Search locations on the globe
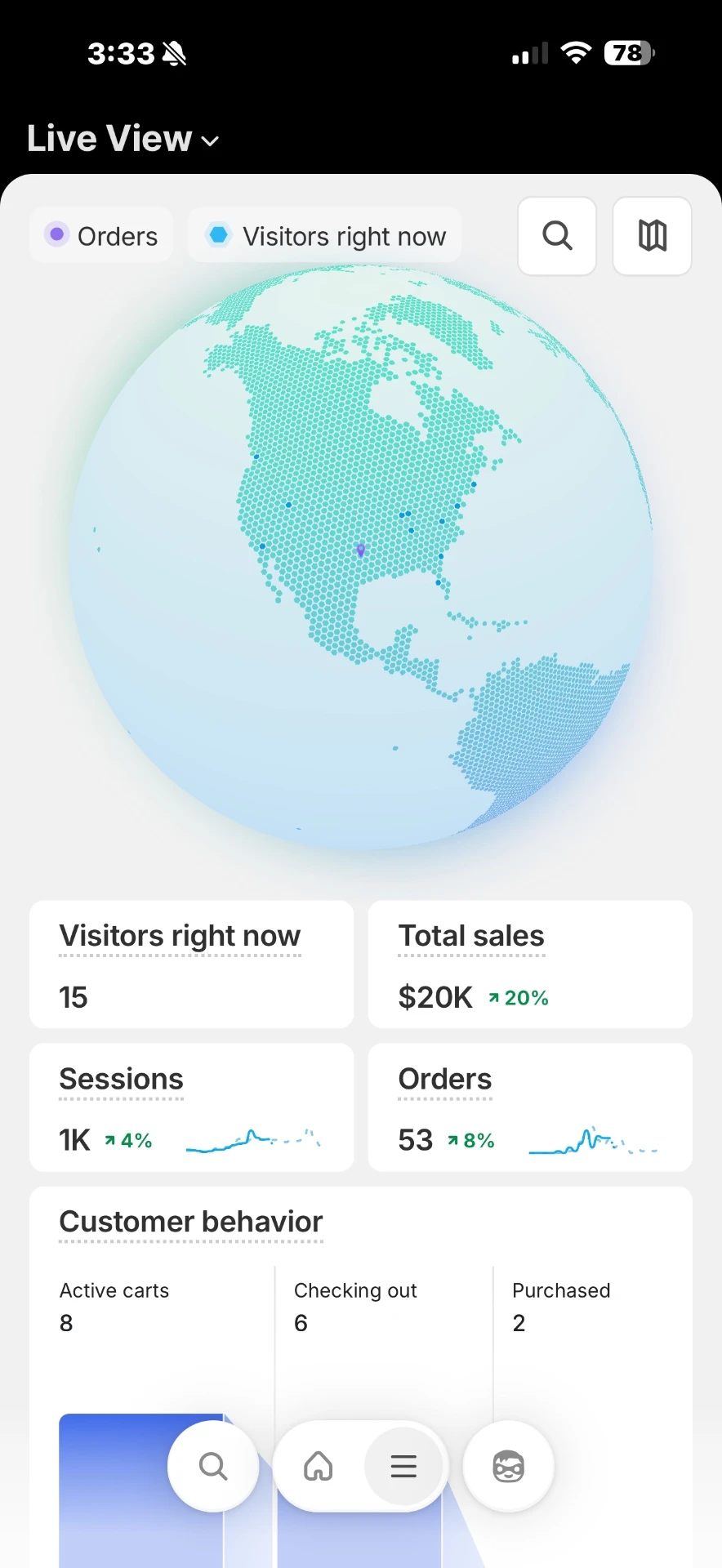This screenshot has height=1568, width=722. pos(557,236)
